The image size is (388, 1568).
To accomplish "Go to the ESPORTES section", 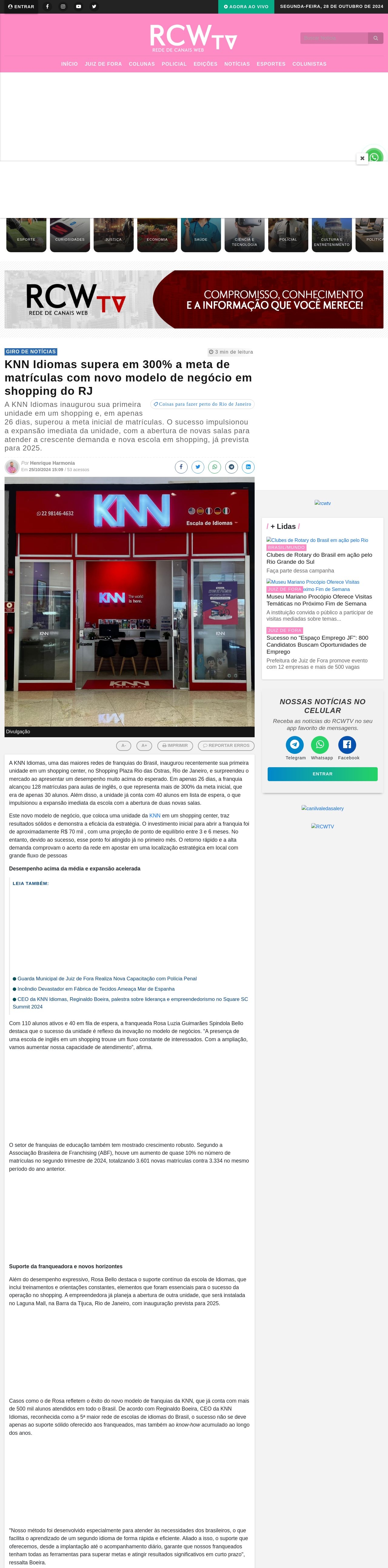I will [x=270, y=64].
